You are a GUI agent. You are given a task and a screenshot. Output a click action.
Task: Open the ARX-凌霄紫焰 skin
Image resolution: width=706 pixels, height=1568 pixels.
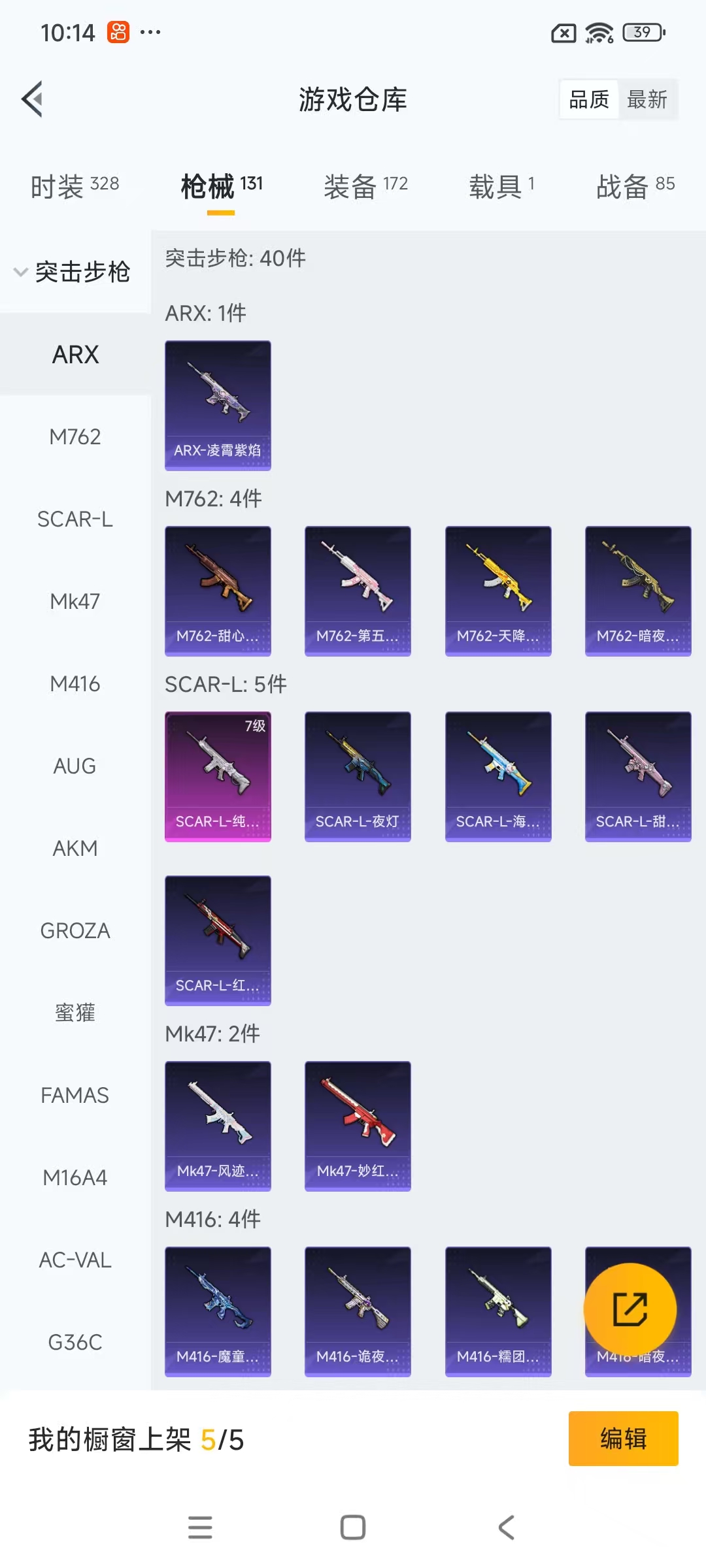[x=218, y=405]
